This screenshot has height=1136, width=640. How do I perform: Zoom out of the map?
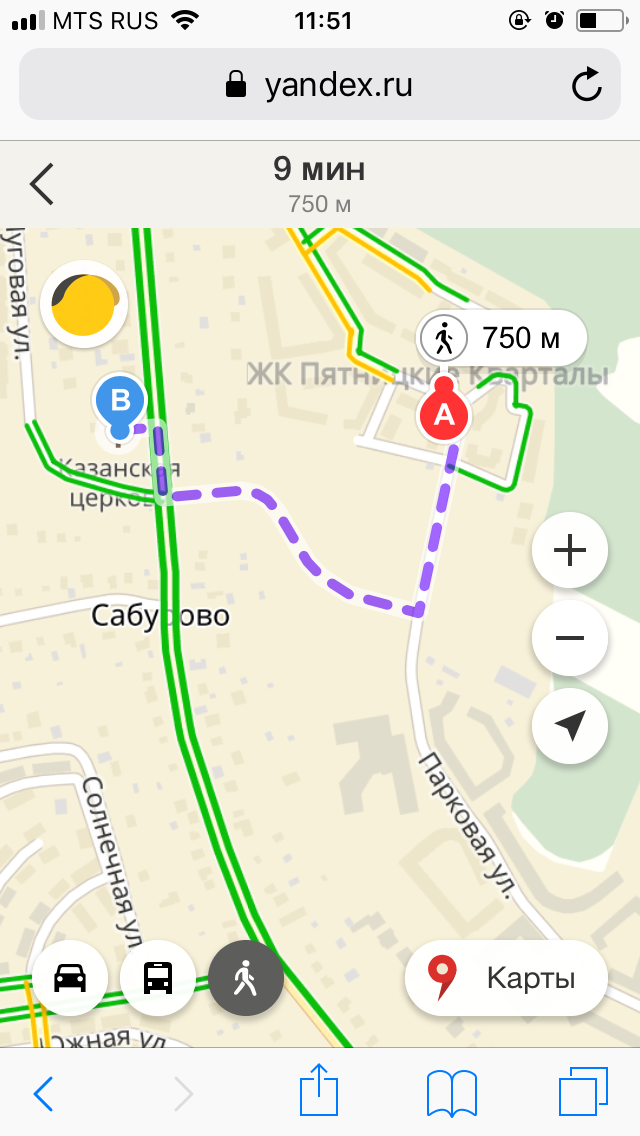(x=570, y=638)
